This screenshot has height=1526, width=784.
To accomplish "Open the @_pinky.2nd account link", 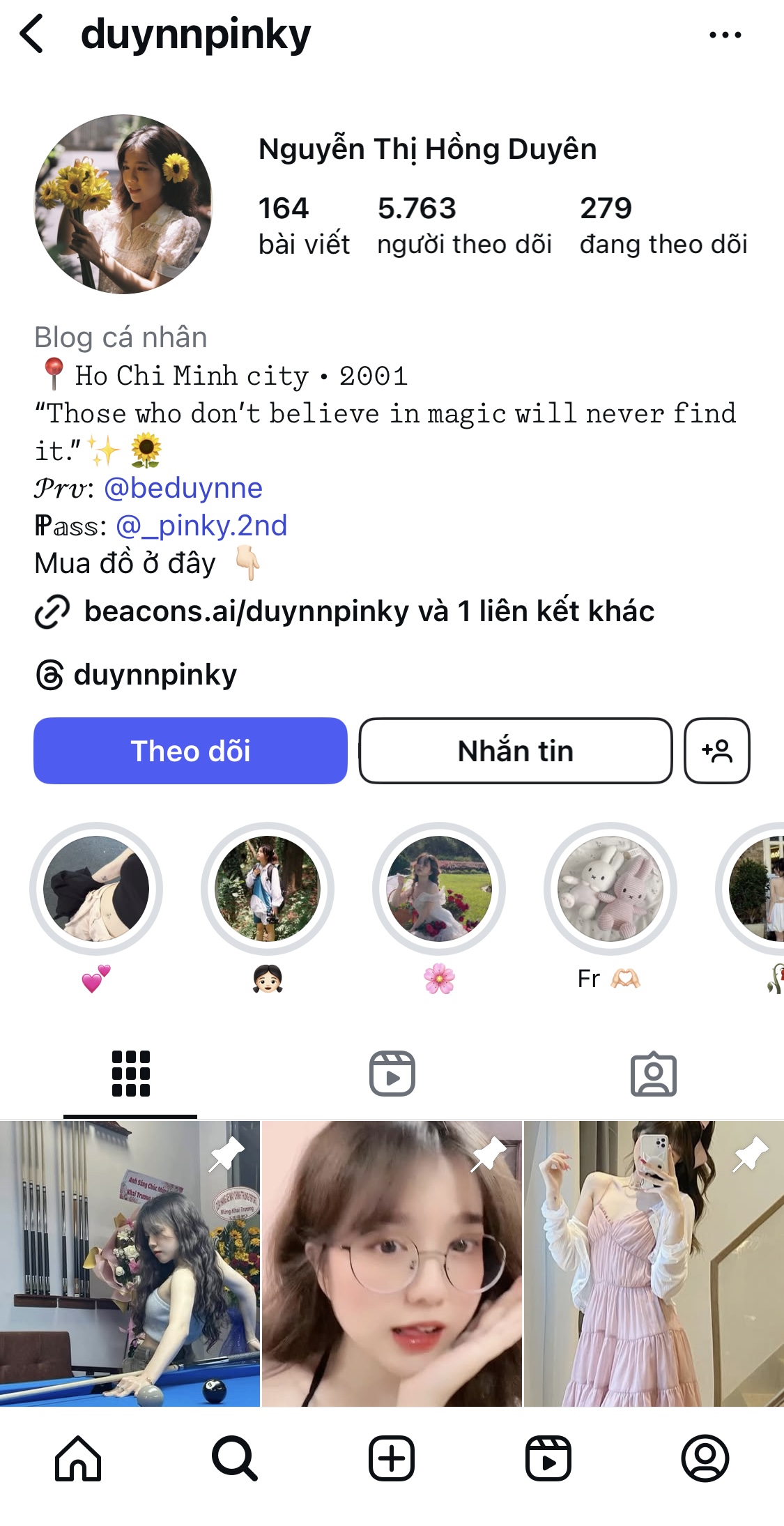I will click(201, 526).
